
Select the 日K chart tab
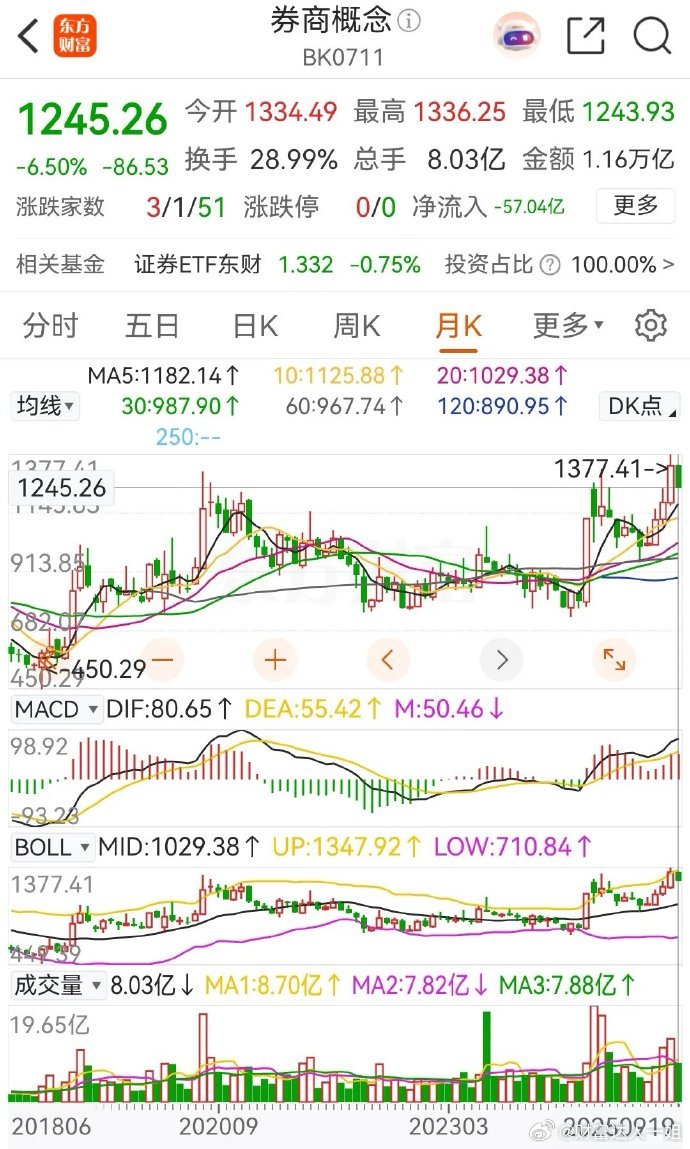[255, 325]
